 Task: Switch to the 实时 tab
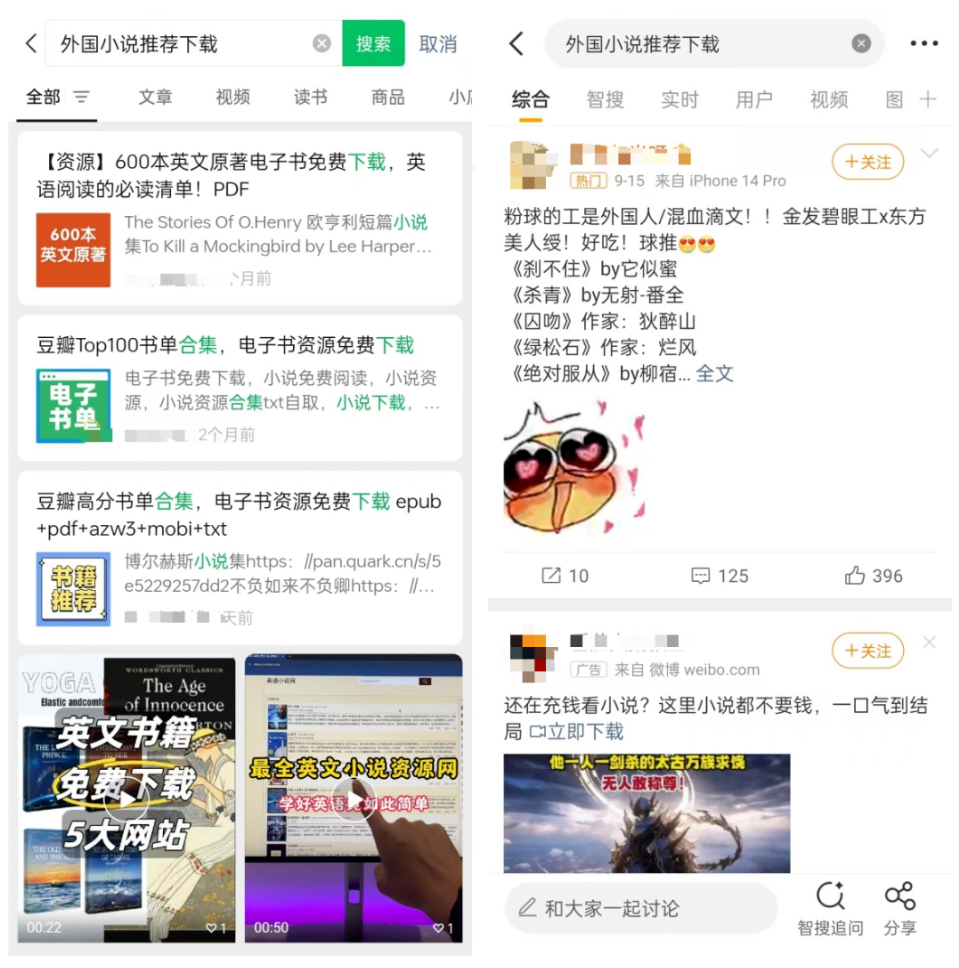coord(680,100)
